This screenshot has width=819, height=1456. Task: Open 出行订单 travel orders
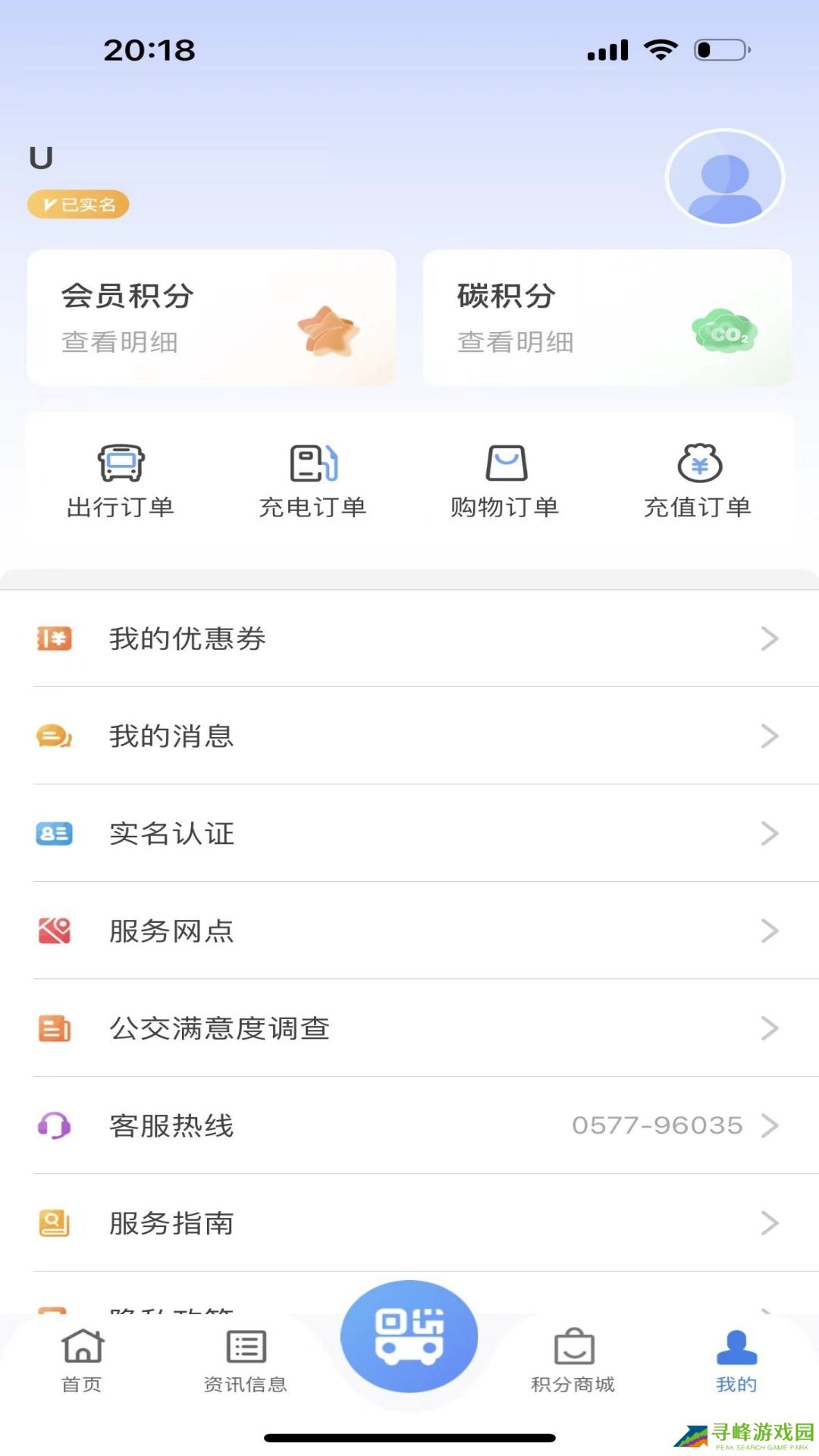[x=121, y=481]
